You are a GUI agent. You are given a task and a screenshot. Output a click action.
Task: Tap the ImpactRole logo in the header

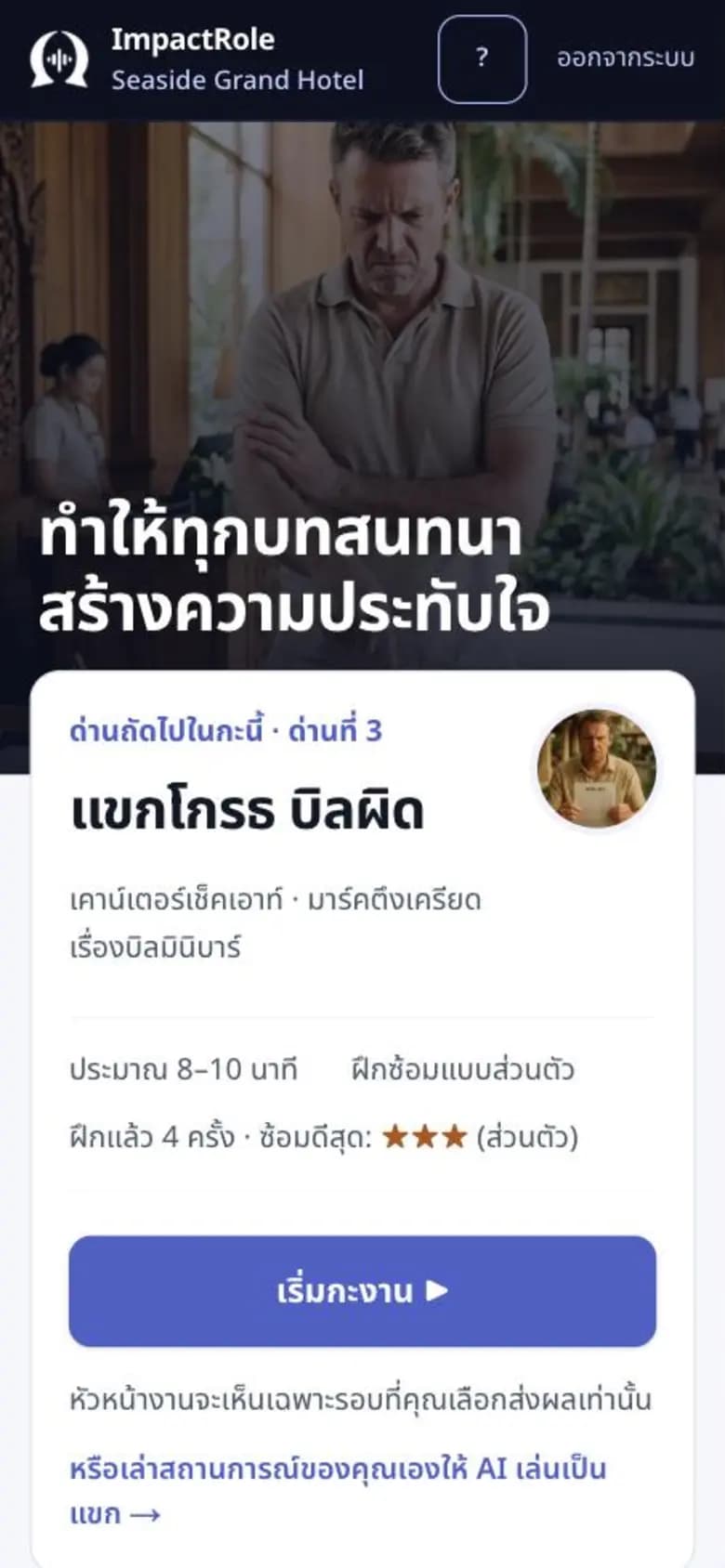click(x=59, y=59)
